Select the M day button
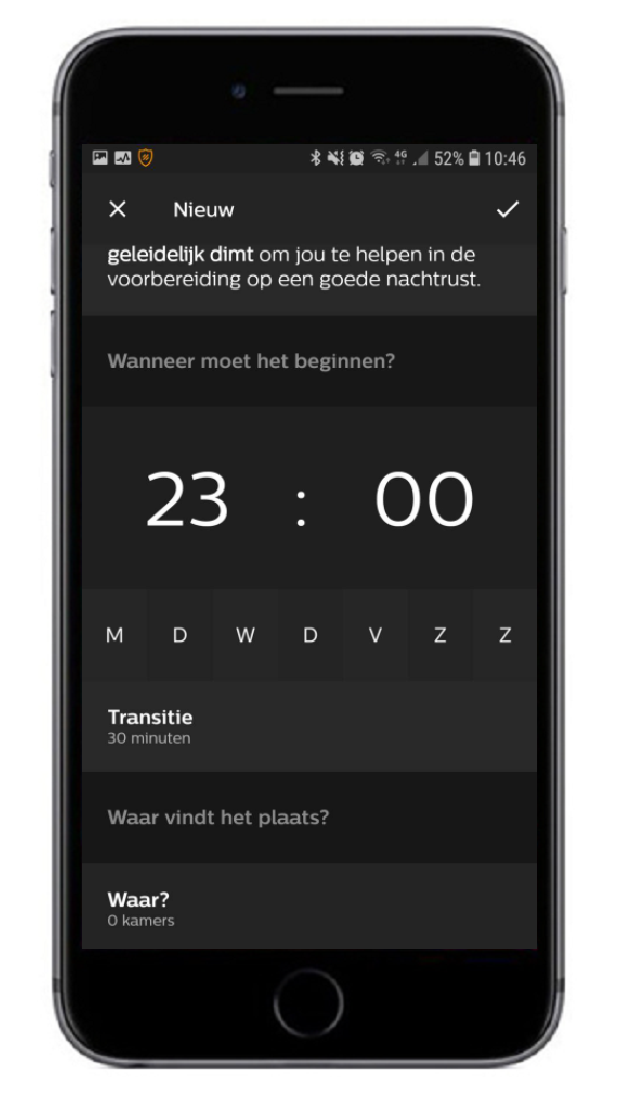The height and width of the screenshot is (1100, 617). (114, 635)
